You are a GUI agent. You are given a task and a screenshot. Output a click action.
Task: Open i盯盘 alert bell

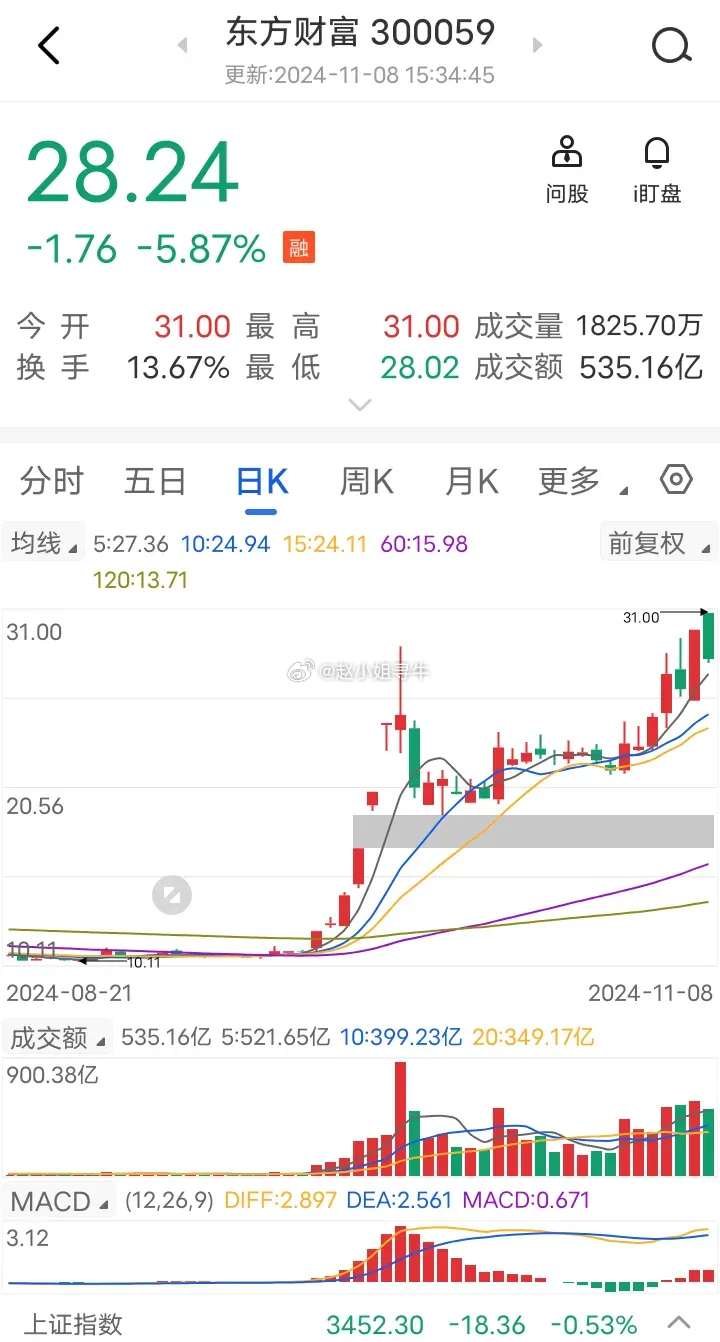[x=657, y=170]
